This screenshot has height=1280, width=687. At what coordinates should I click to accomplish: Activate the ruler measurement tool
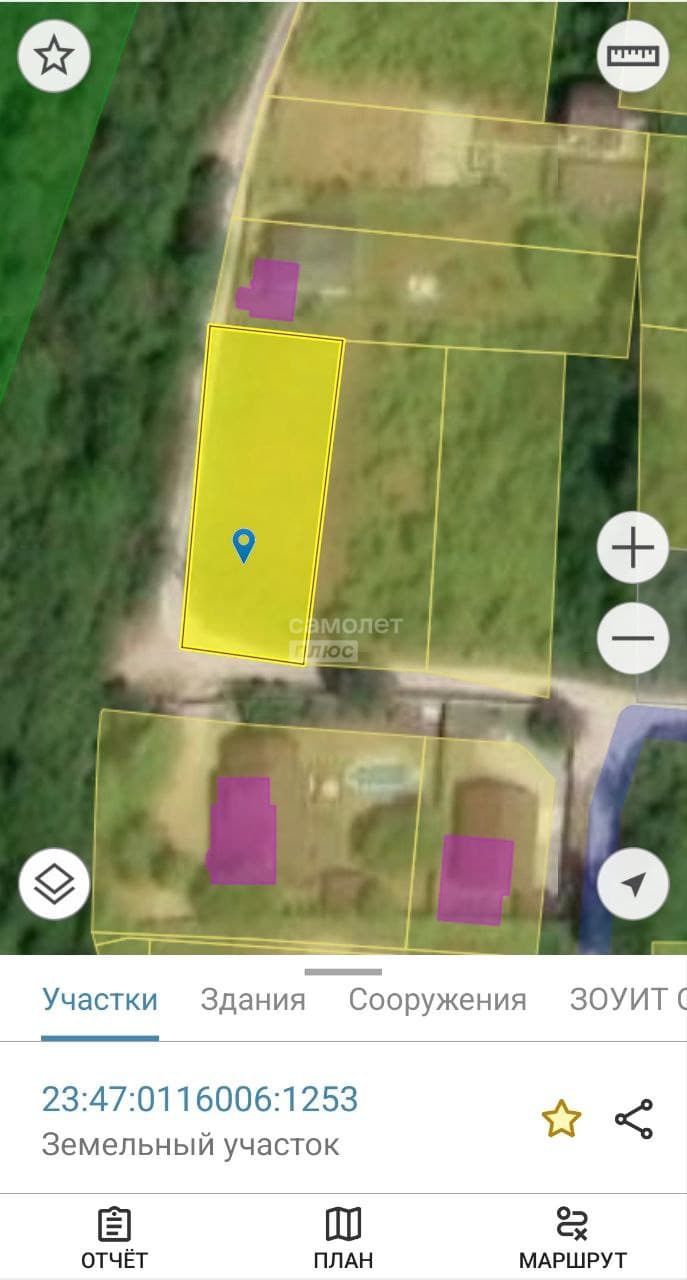click(x=633, y=55)
